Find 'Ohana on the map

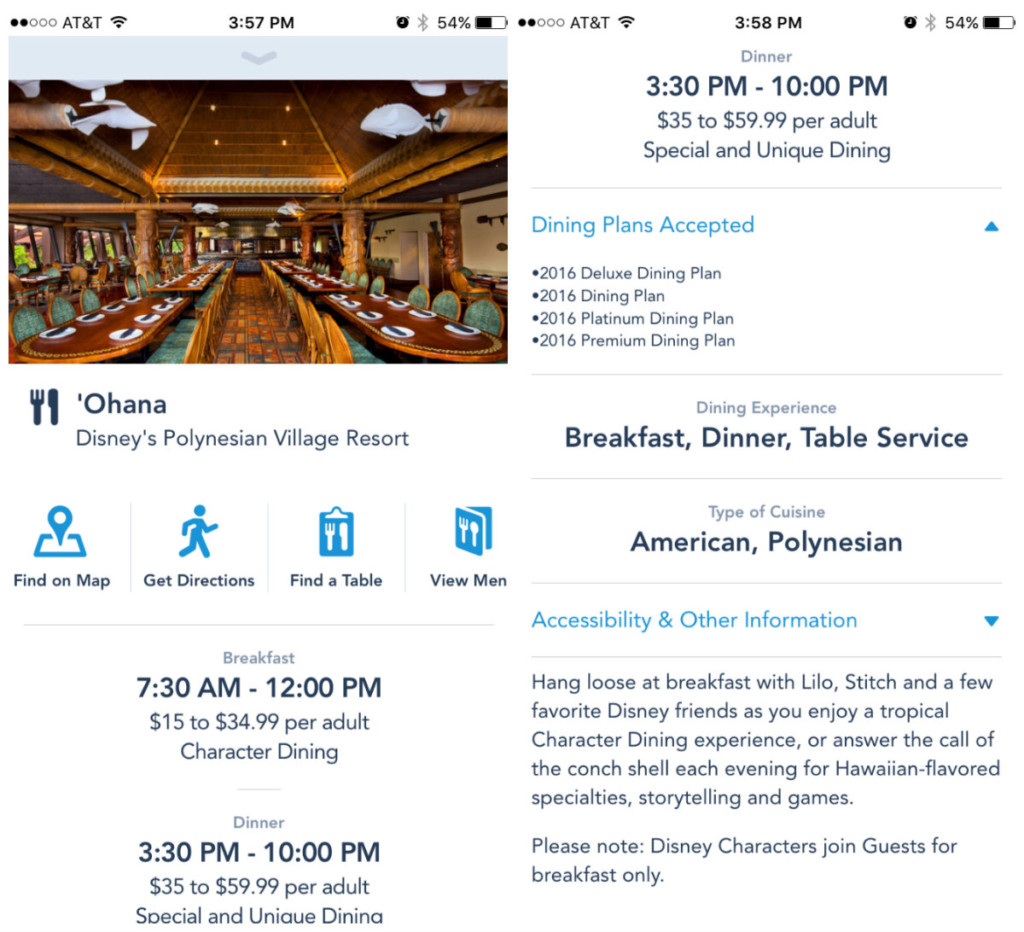(61, 546)
